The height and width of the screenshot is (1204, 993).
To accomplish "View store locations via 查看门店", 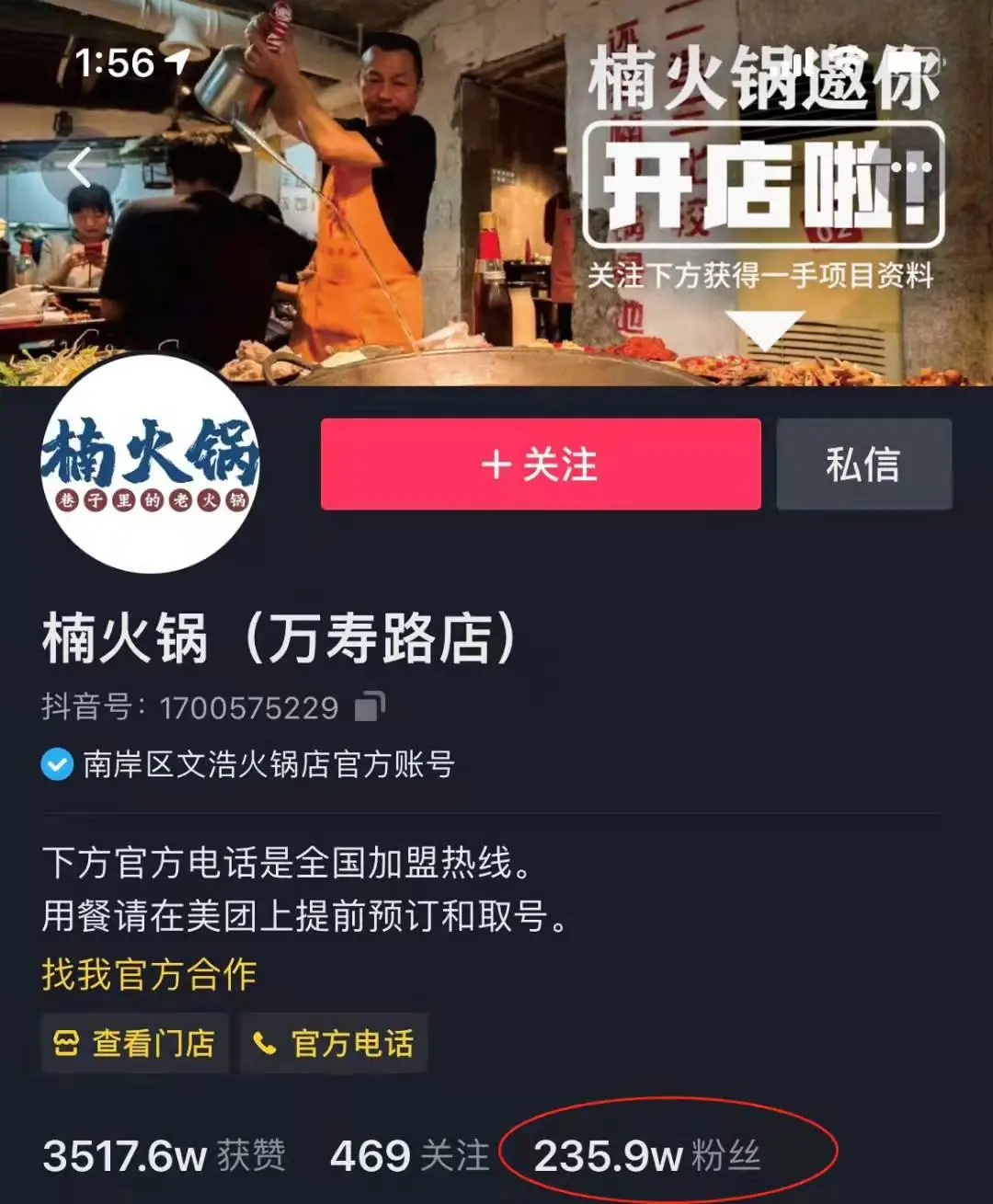I will (135, 1044).
